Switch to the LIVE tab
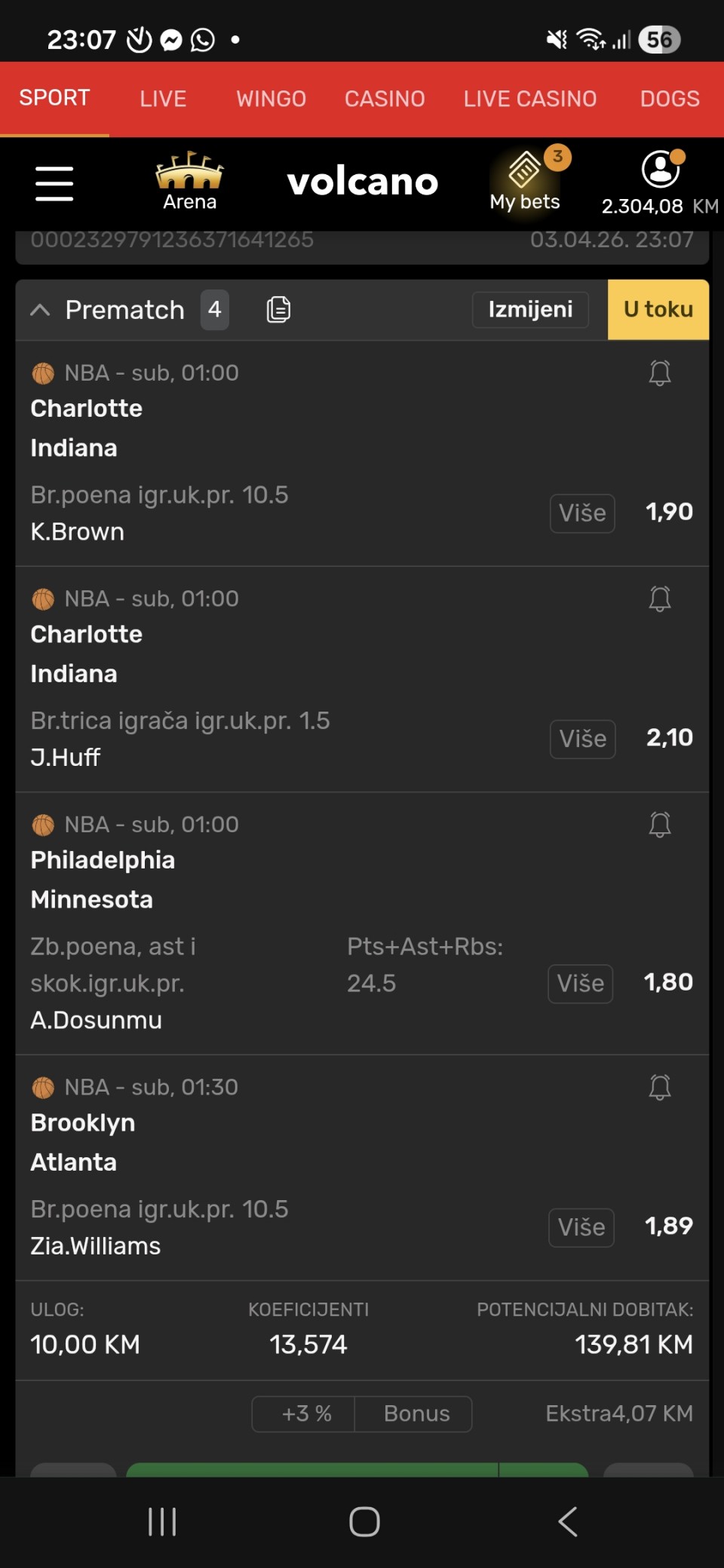Viewport: 724px width, 1568px height. pyautogui.click(x=163, y=99)
